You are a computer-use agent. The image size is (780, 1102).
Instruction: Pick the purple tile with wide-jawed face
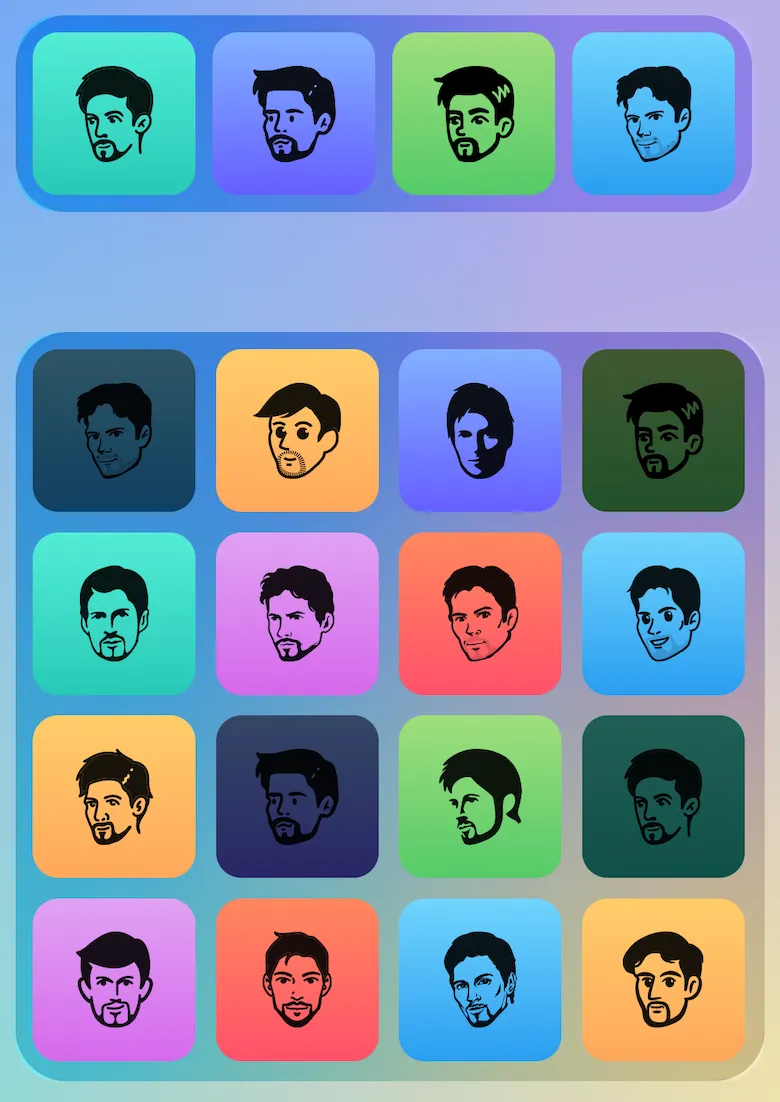(114, 979)
